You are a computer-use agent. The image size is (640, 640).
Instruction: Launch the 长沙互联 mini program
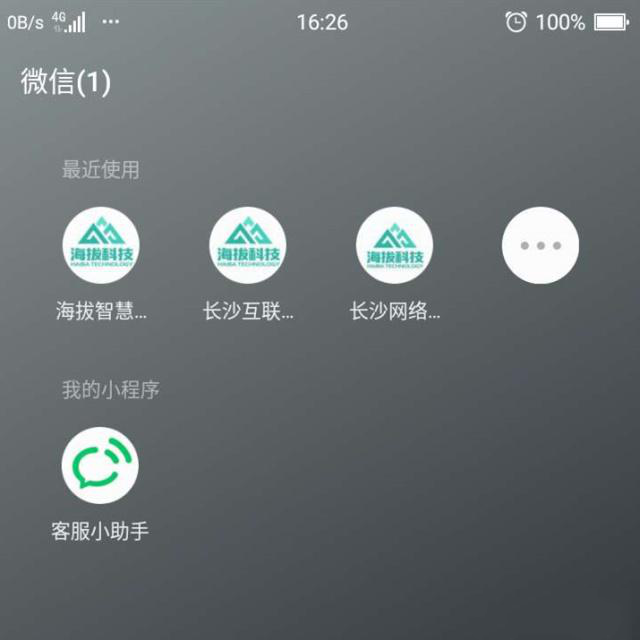click(247, 246)
